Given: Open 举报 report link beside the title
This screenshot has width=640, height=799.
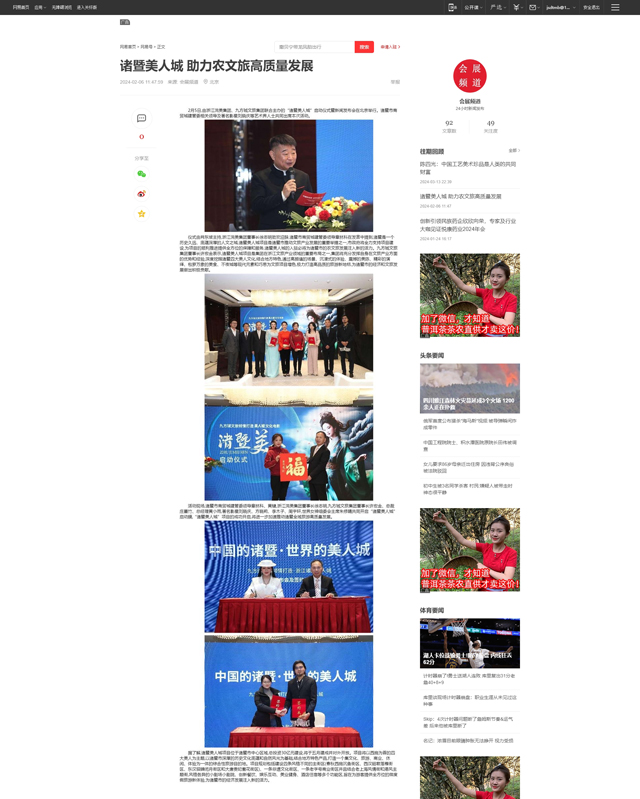Looking at the screenshot, I should 395,82.
